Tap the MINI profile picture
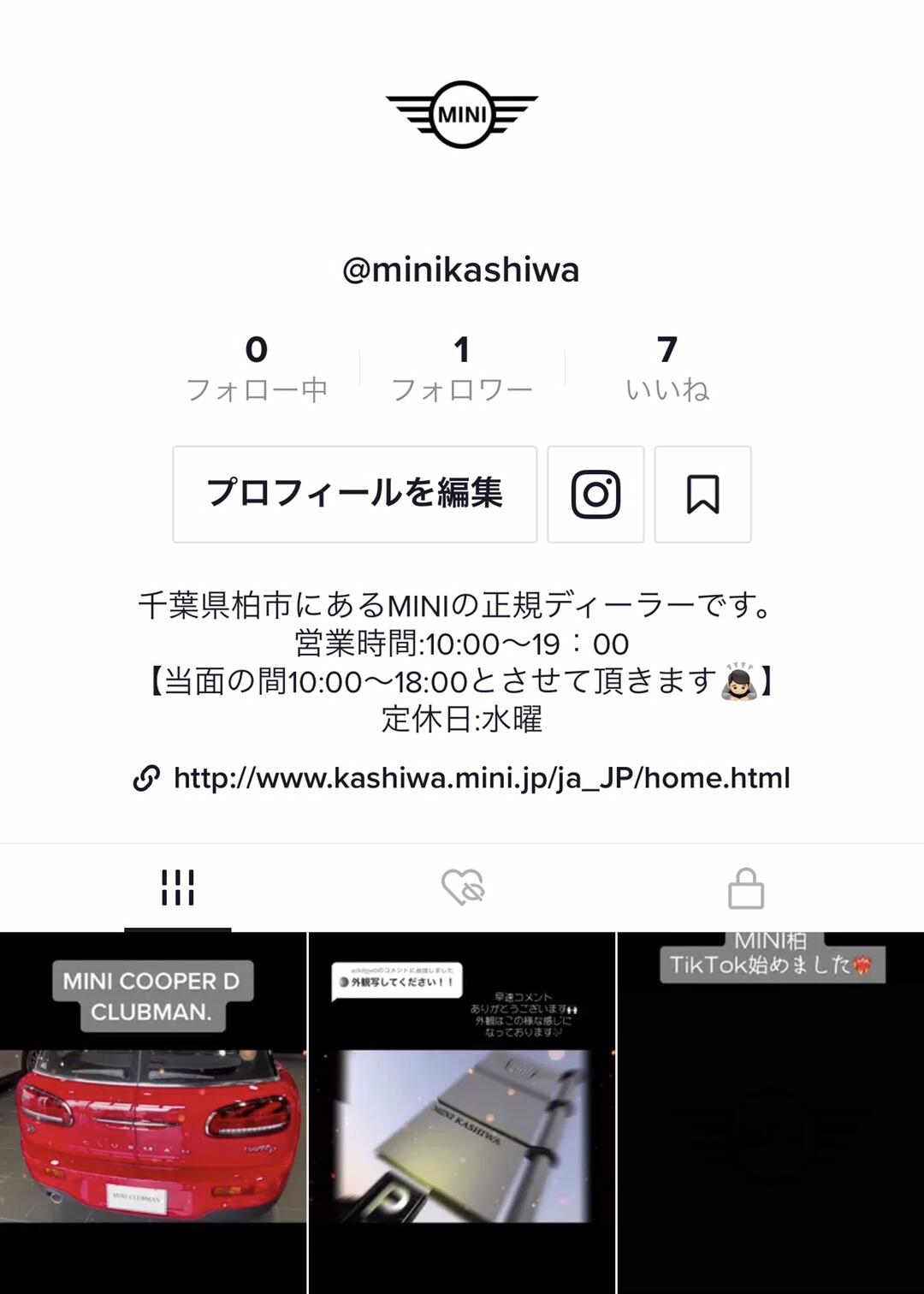The height and width of the screenshot is (1294, 924). [462, 115]
